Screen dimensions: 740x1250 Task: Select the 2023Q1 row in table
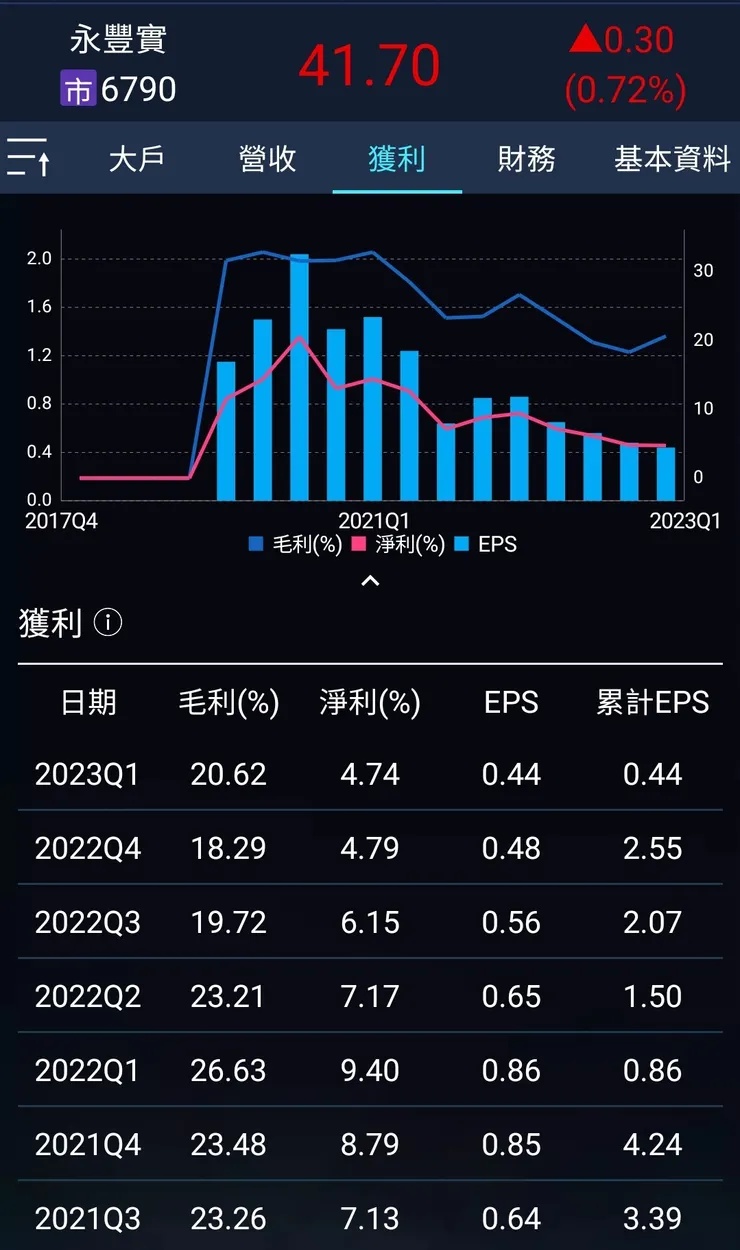[x=370, y=774]
